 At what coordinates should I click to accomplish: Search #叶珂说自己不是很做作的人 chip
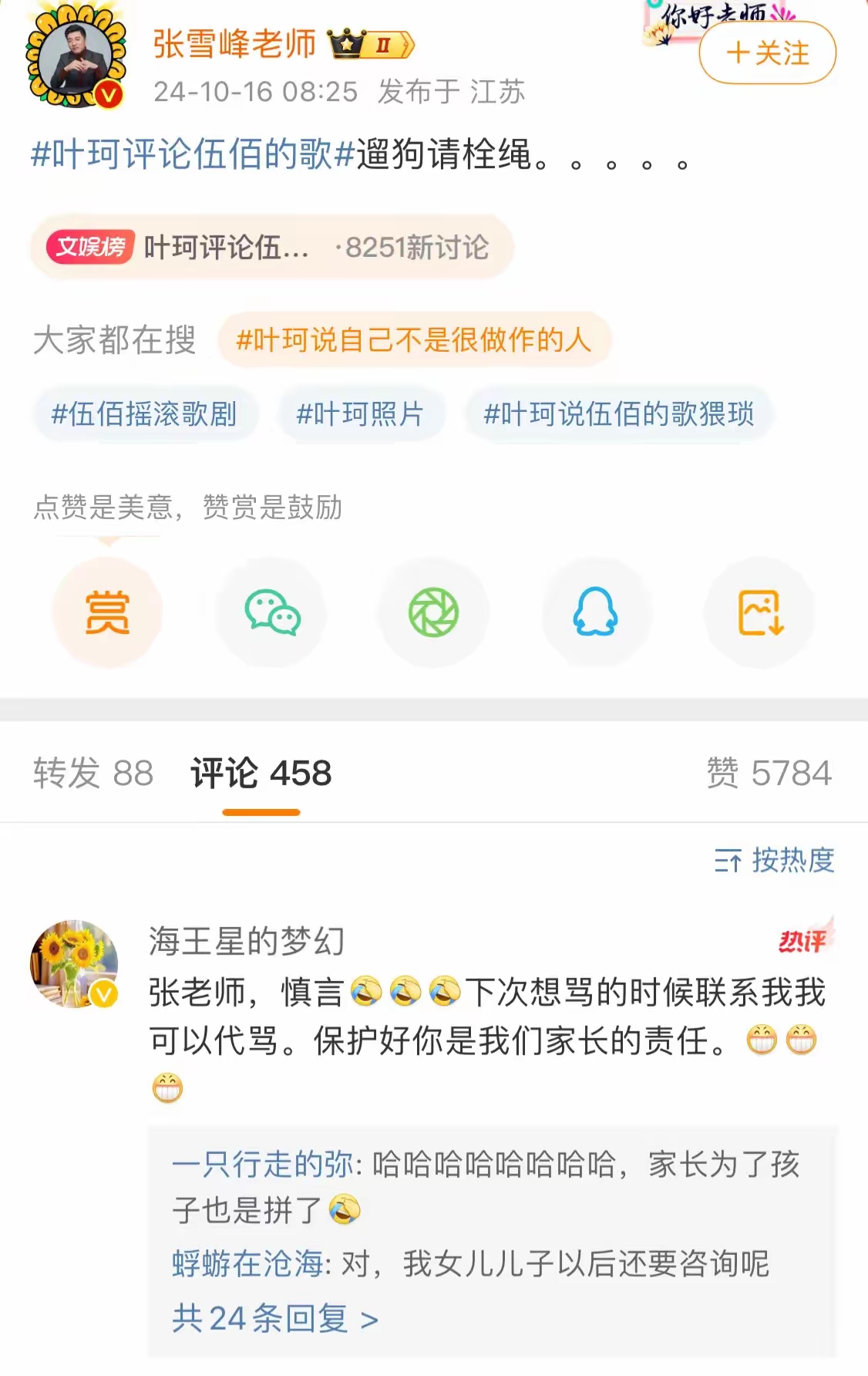414,339
